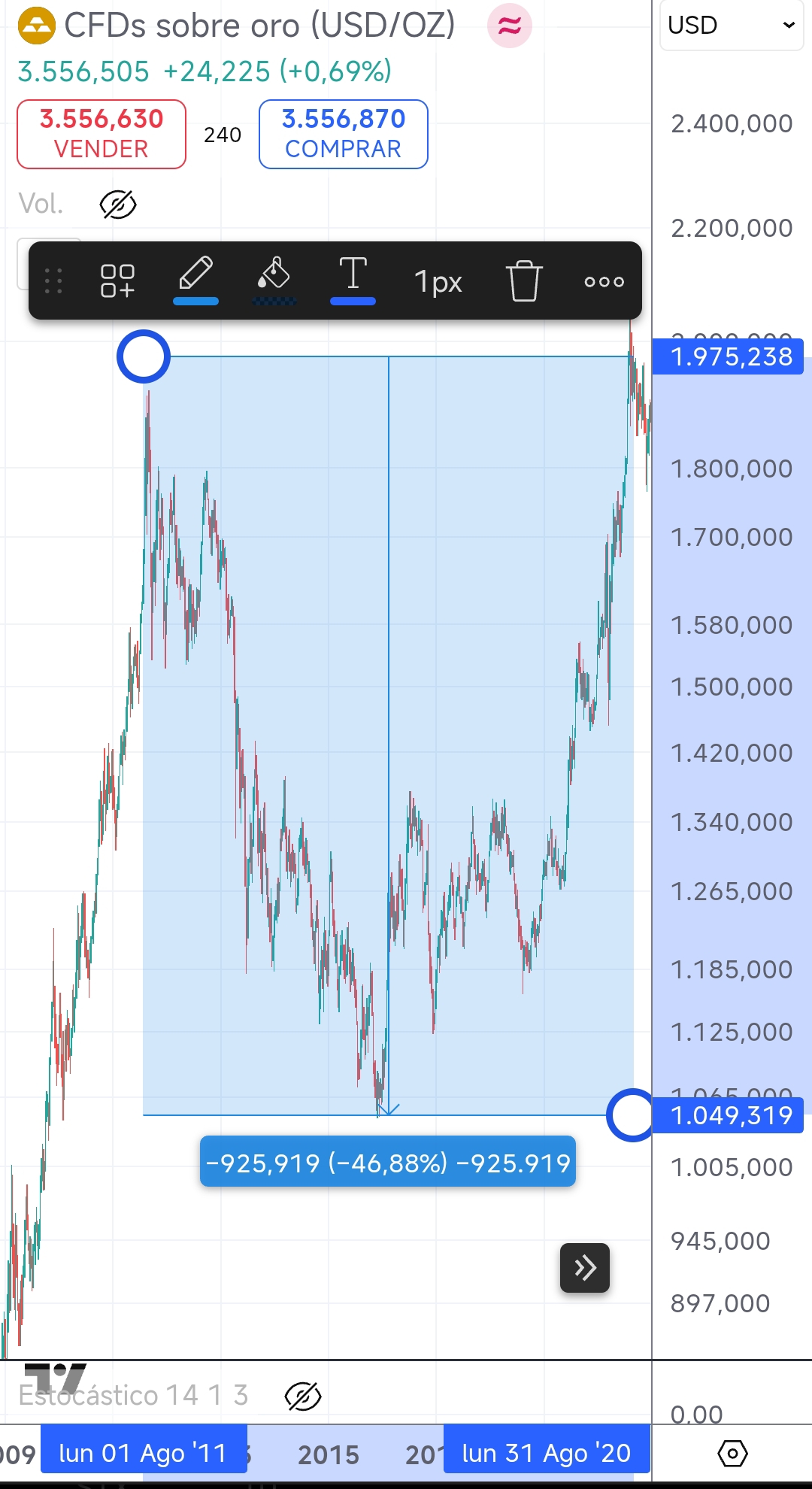
Task: Delete the drawing with trash icon
Action: click(x=524, y=281)
